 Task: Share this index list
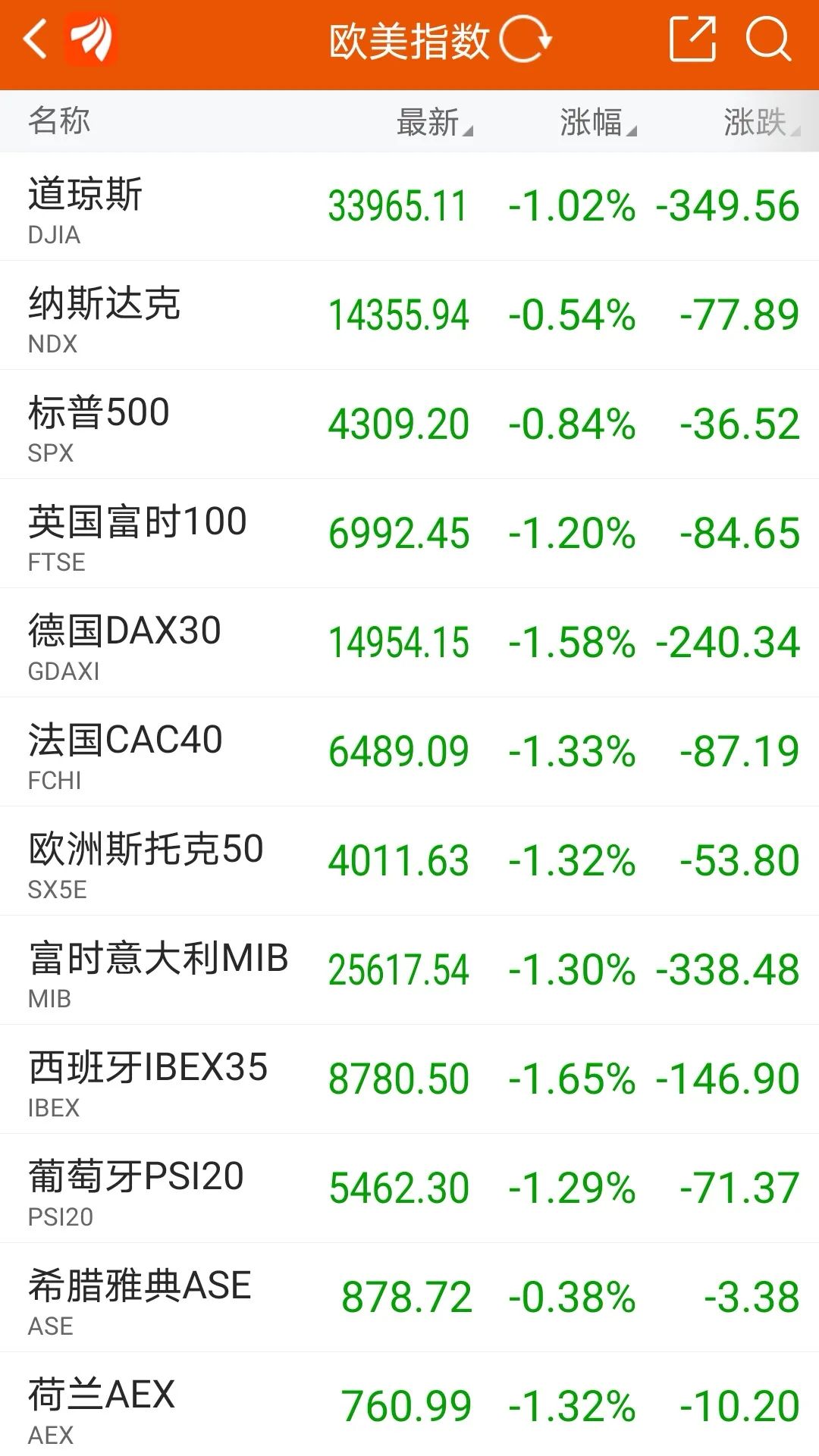(x=692, y=39)
